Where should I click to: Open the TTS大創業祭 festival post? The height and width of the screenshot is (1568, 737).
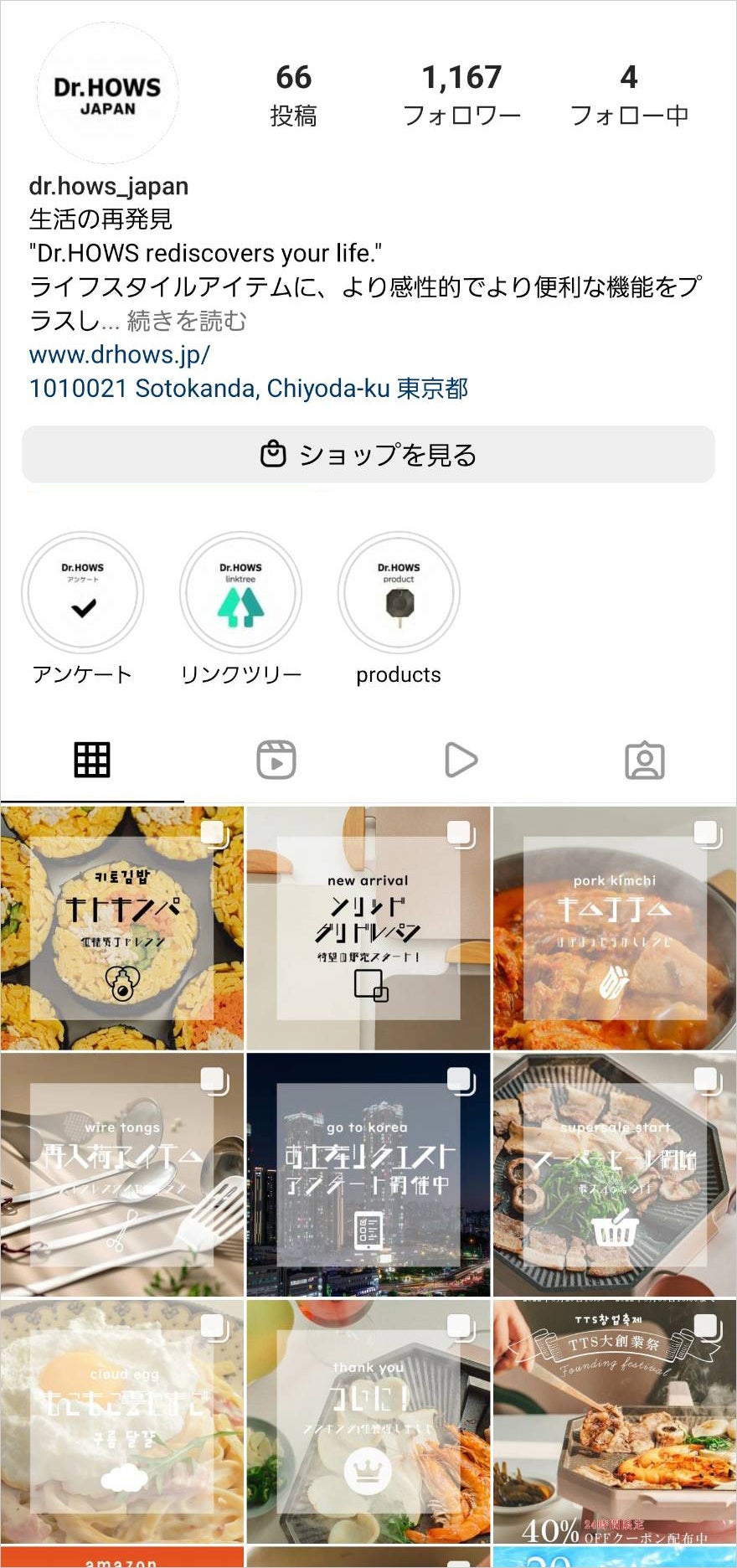coord(615,1421)
